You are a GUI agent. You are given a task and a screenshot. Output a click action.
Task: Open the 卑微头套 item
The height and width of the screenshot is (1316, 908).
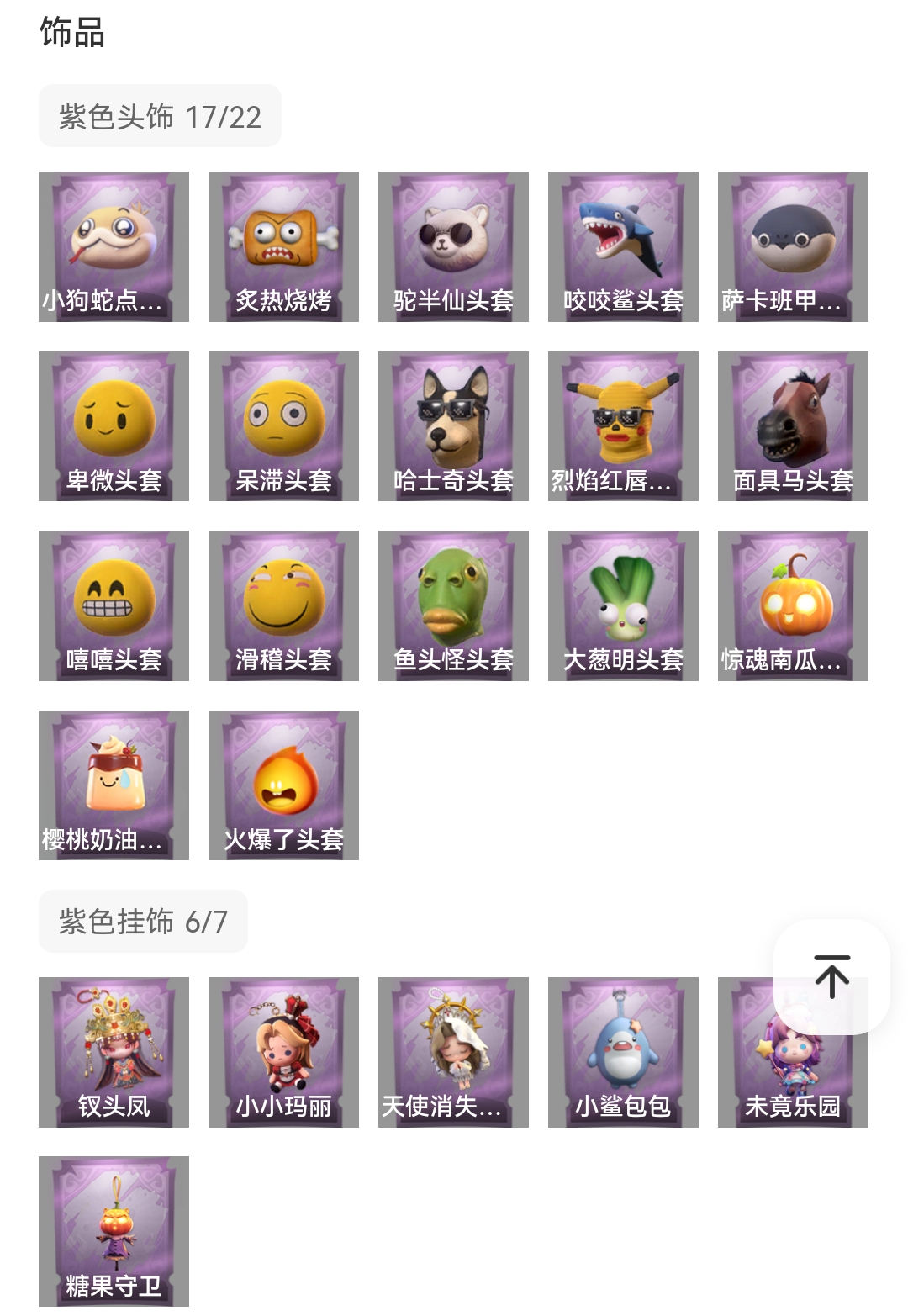(113, 426)
